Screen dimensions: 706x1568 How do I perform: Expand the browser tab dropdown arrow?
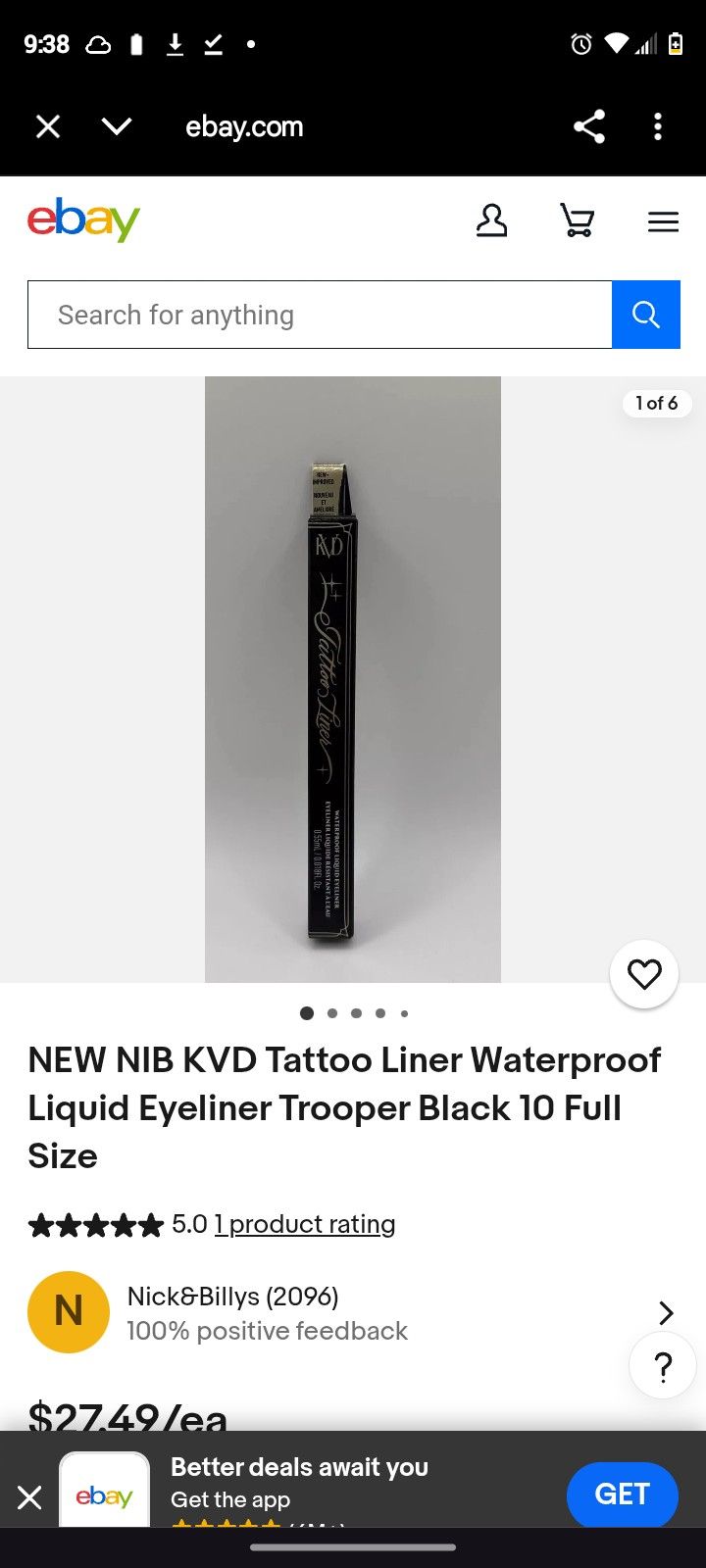[x=116, y=126]
